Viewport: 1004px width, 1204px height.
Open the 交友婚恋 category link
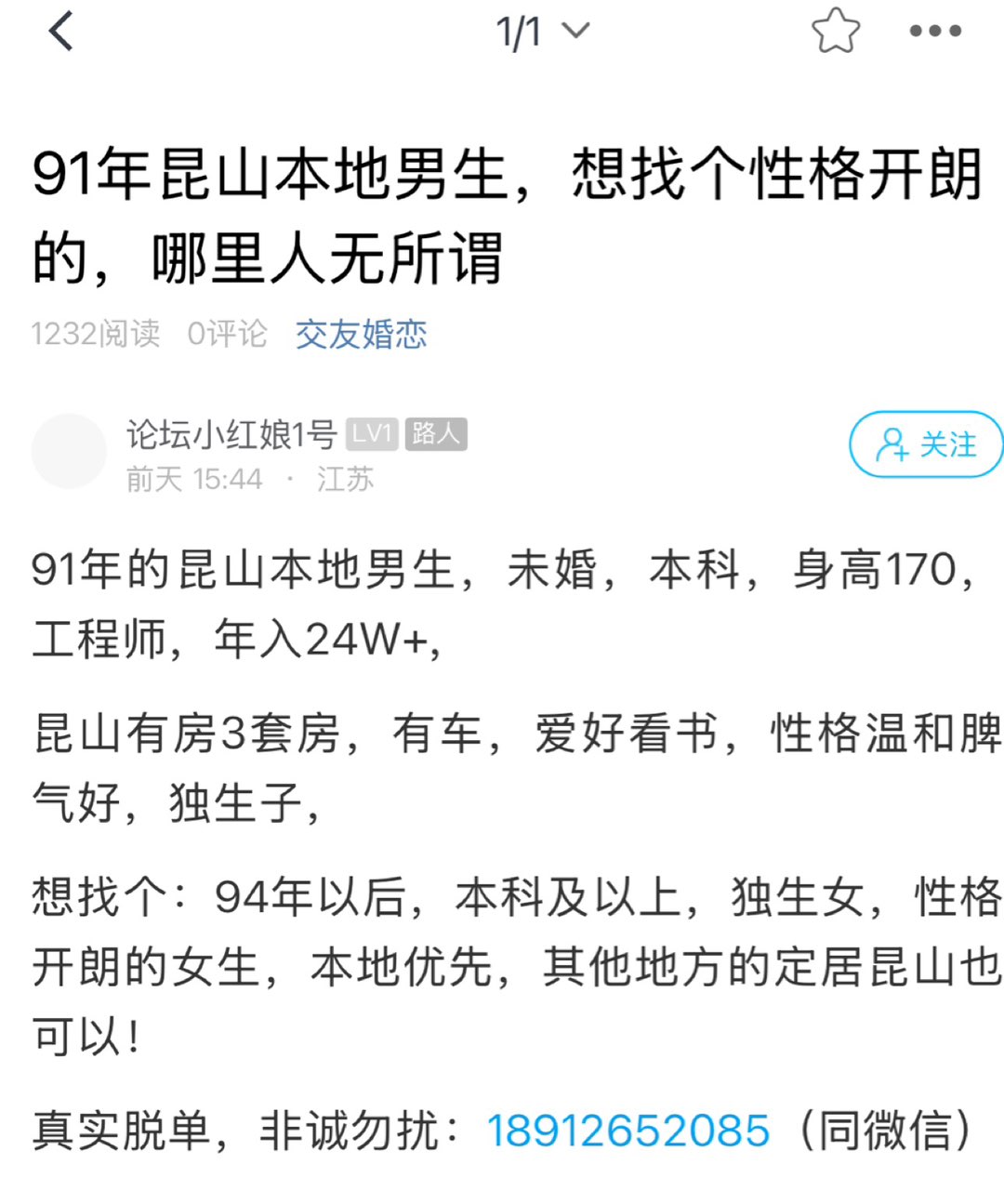[361, 334]
